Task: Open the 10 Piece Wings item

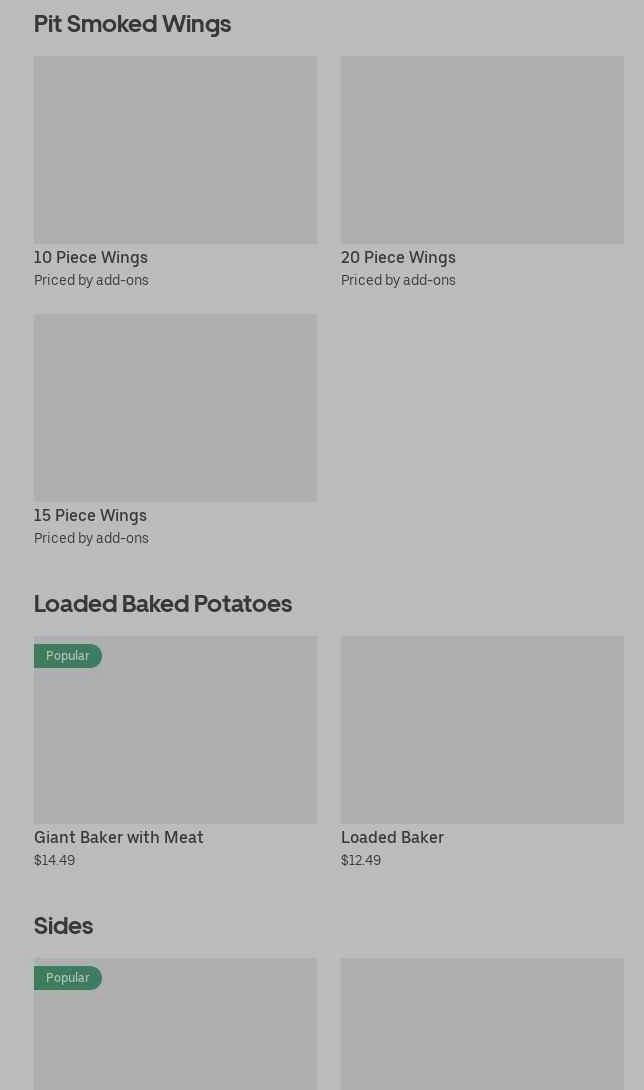Action: [x=175, y=150]
